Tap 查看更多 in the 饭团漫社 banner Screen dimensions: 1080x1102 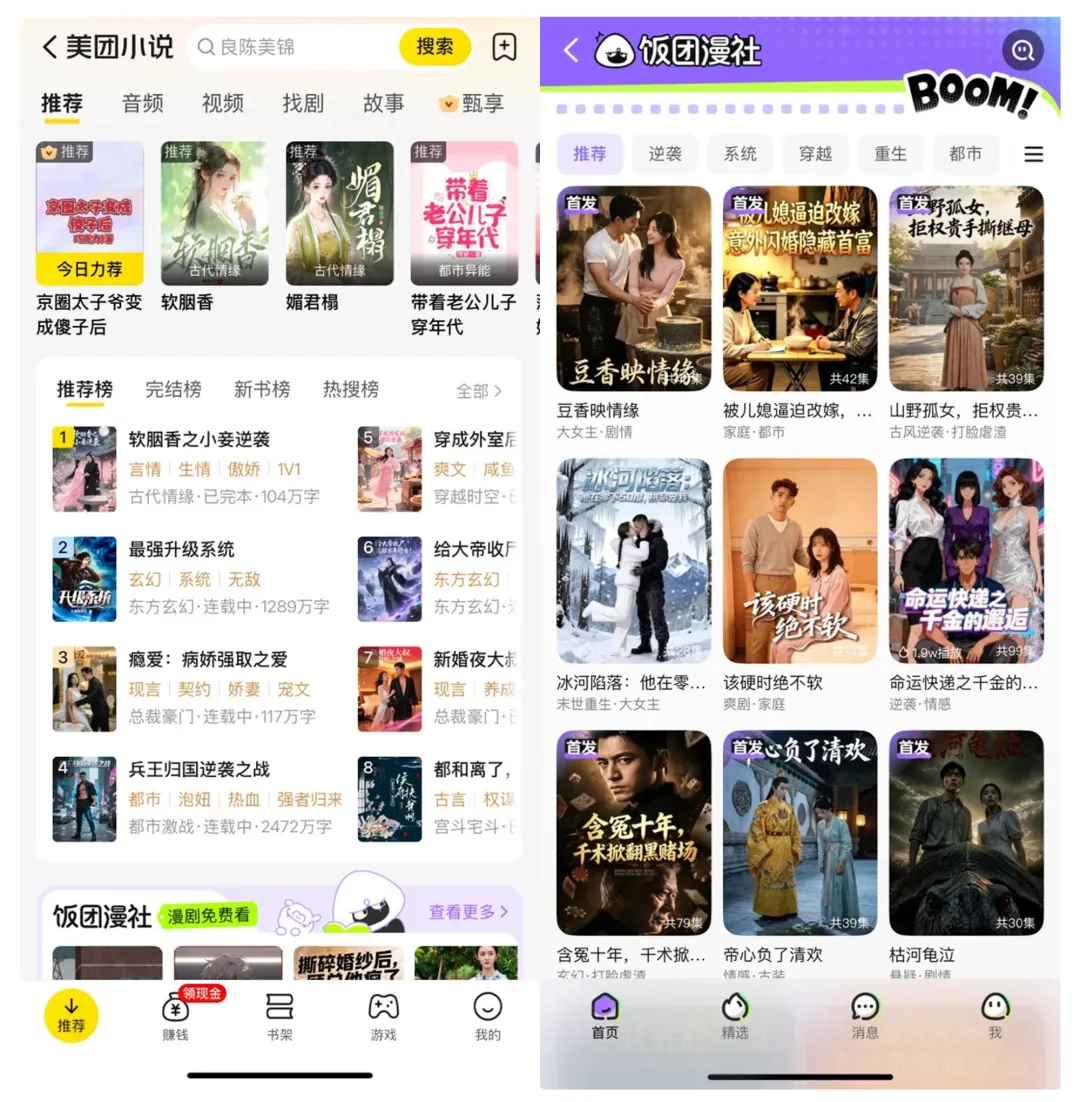pyautogui.click(x=468, y=912)
